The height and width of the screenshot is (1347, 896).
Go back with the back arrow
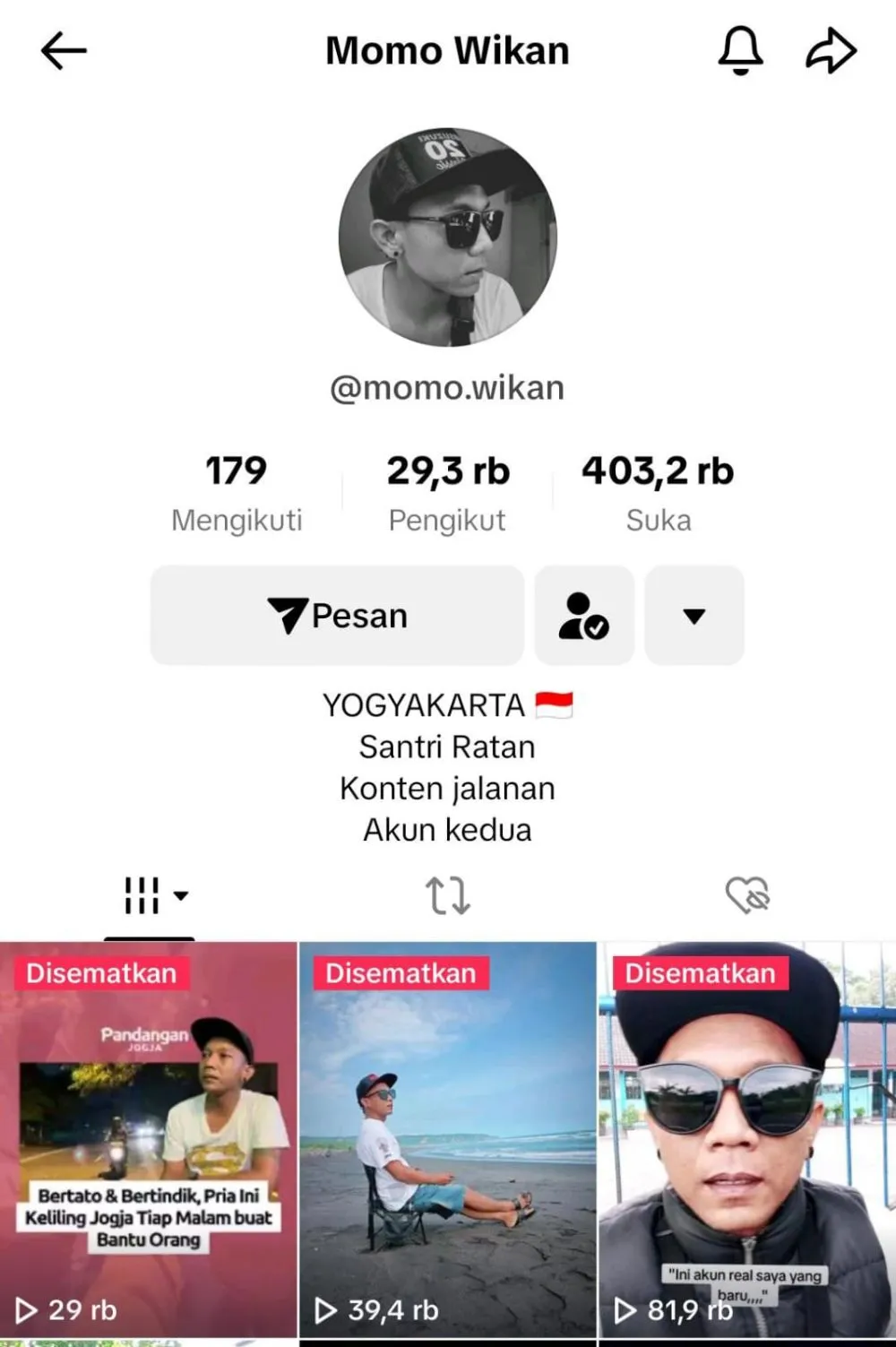(x=61, y=51)
